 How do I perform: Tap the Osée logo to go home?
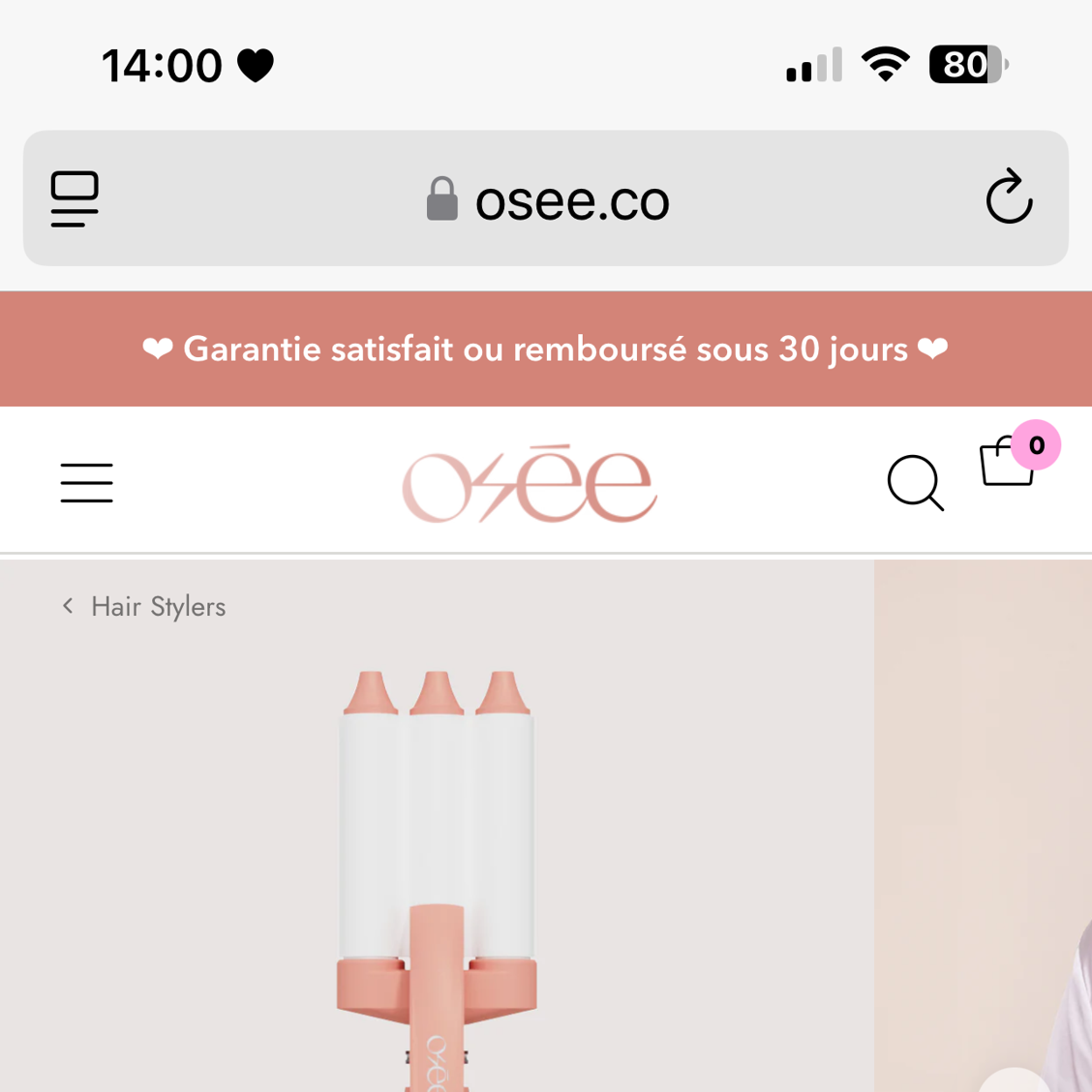tap(530, 484)
